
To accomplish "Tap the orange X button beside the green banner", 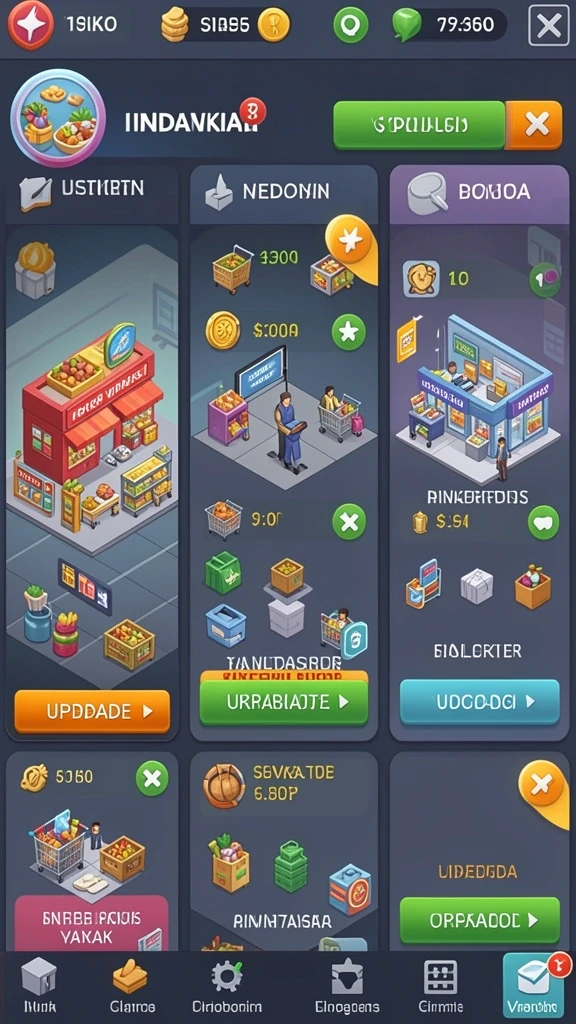I will coord(537,124).
